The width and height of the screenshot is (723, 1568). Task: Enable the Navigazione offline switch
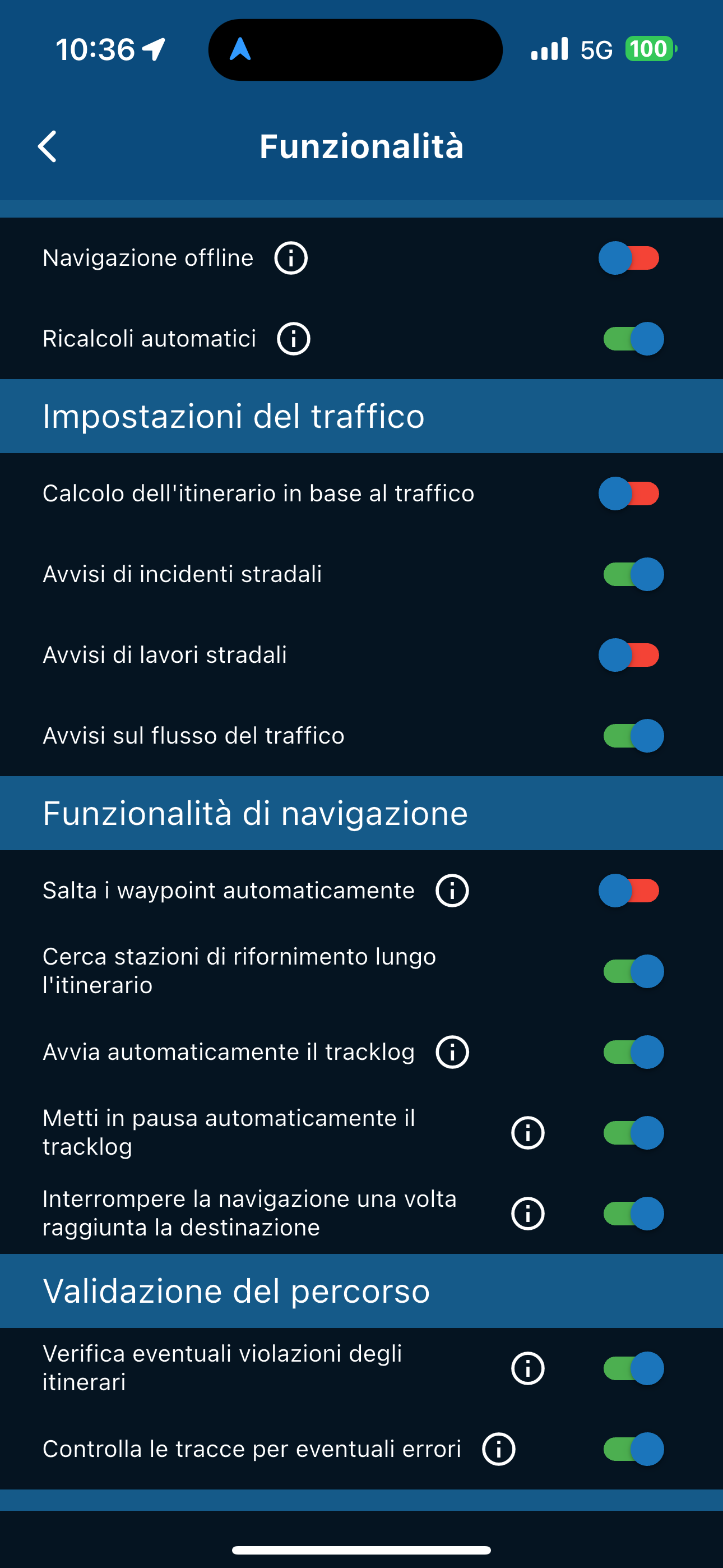point(631,258)
